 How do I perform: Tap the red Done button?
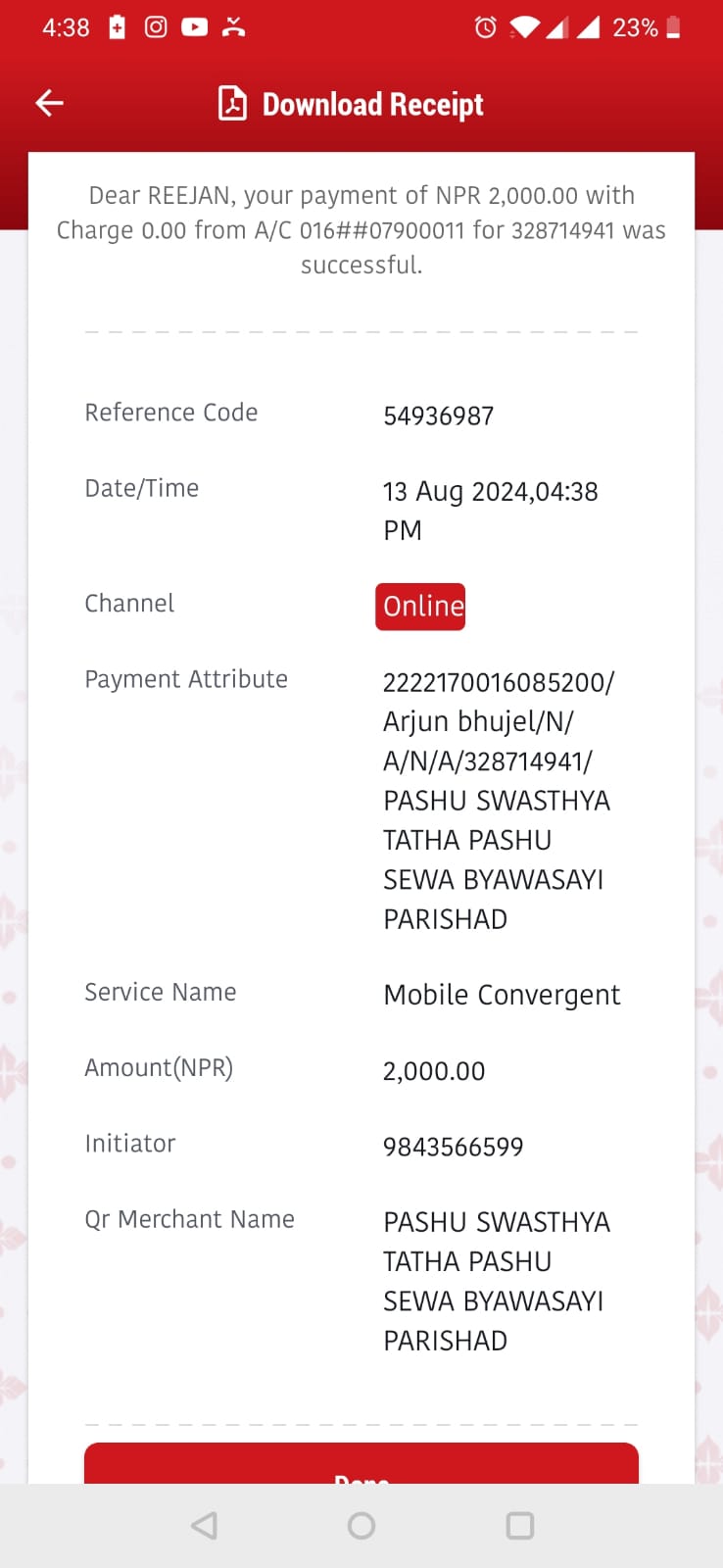(x=361, y=1464)
